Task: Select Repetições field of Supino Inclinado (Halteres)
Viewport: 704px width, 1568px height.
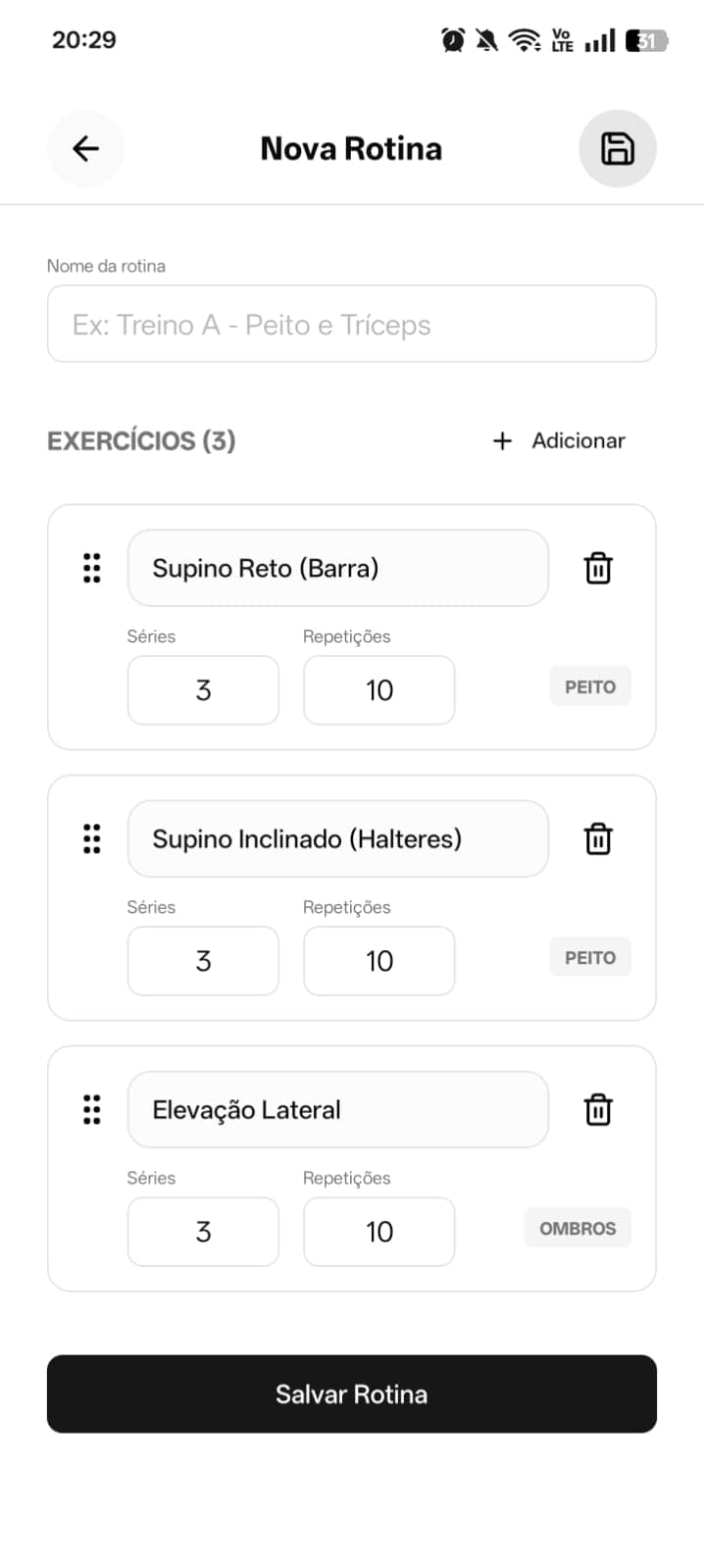Action: [379, 961]
